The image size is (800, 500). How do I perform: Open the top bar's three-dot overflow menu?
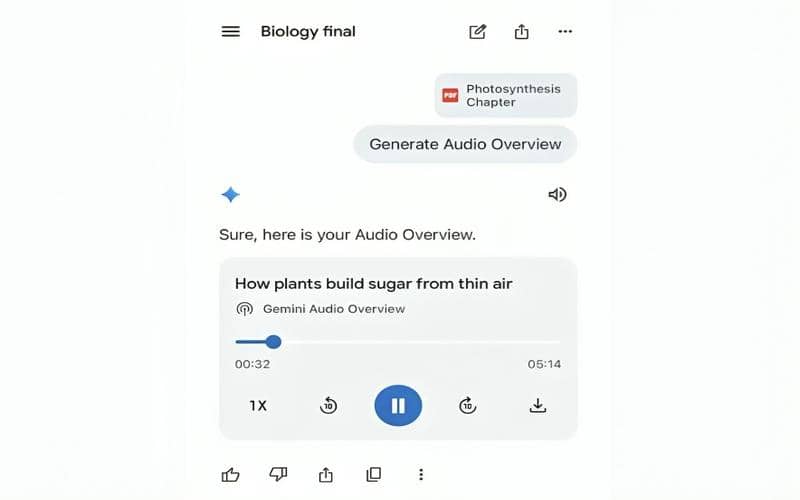[x=565, y=31]
